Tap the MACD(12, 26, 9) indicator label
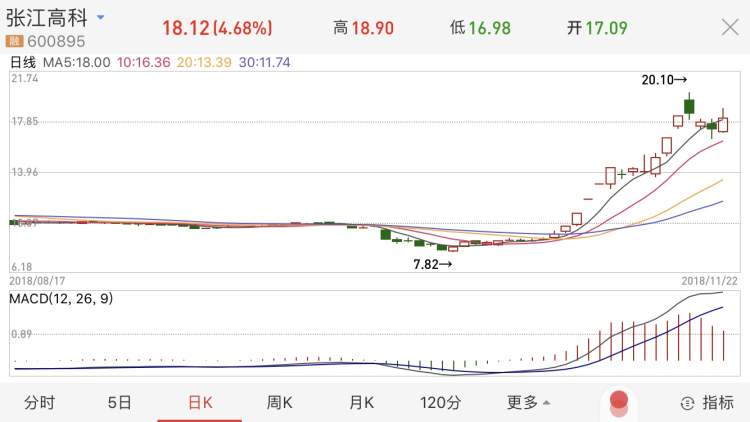 coord(60,299)
